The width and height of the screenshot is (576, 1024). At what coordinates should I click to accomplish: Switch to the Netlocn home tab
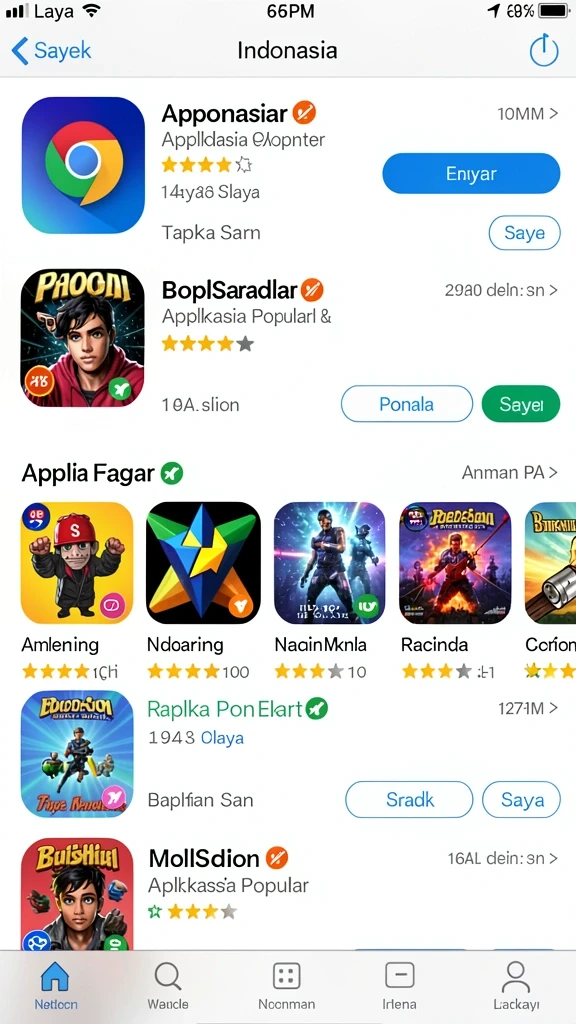[56, 985]
